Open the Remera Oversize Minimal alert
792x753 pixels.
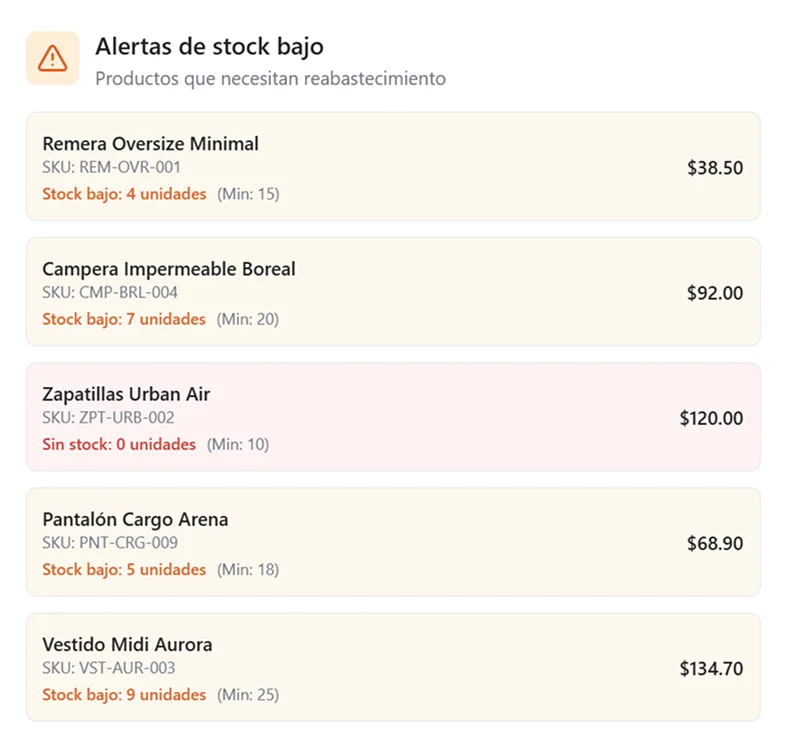click(x=392, y=167)
